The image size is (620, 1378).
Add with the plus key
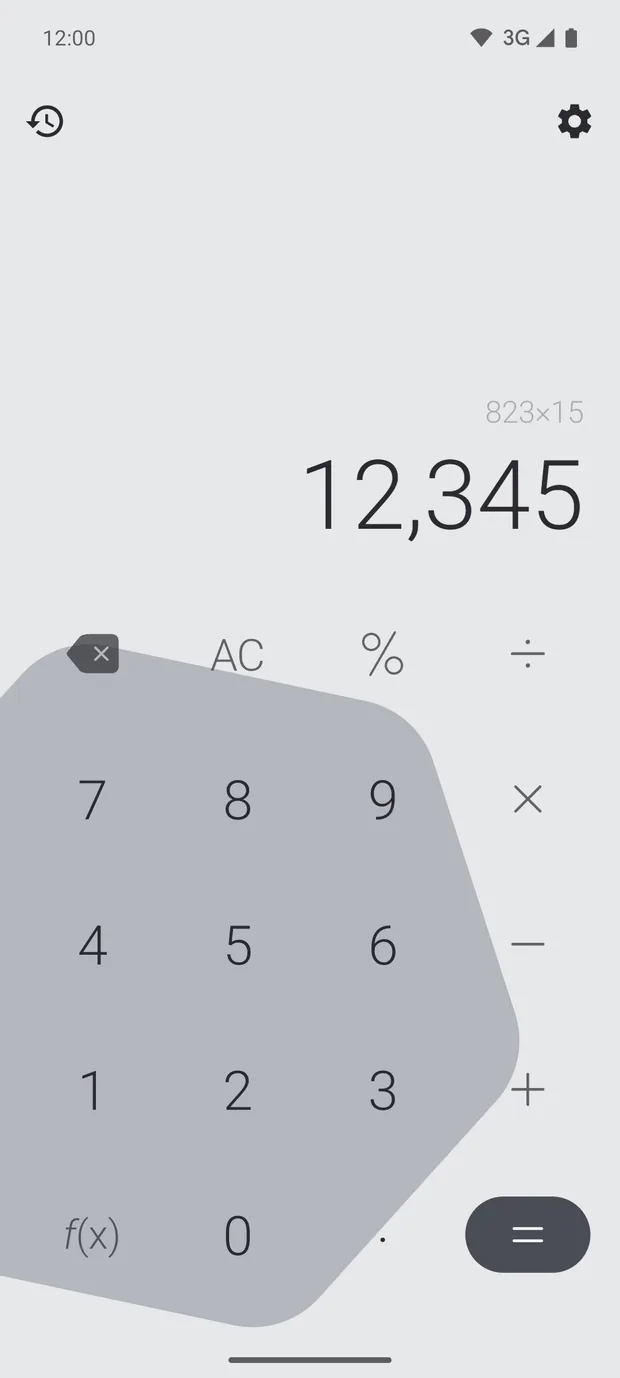pyautogui.click(x=527, y=1089)
